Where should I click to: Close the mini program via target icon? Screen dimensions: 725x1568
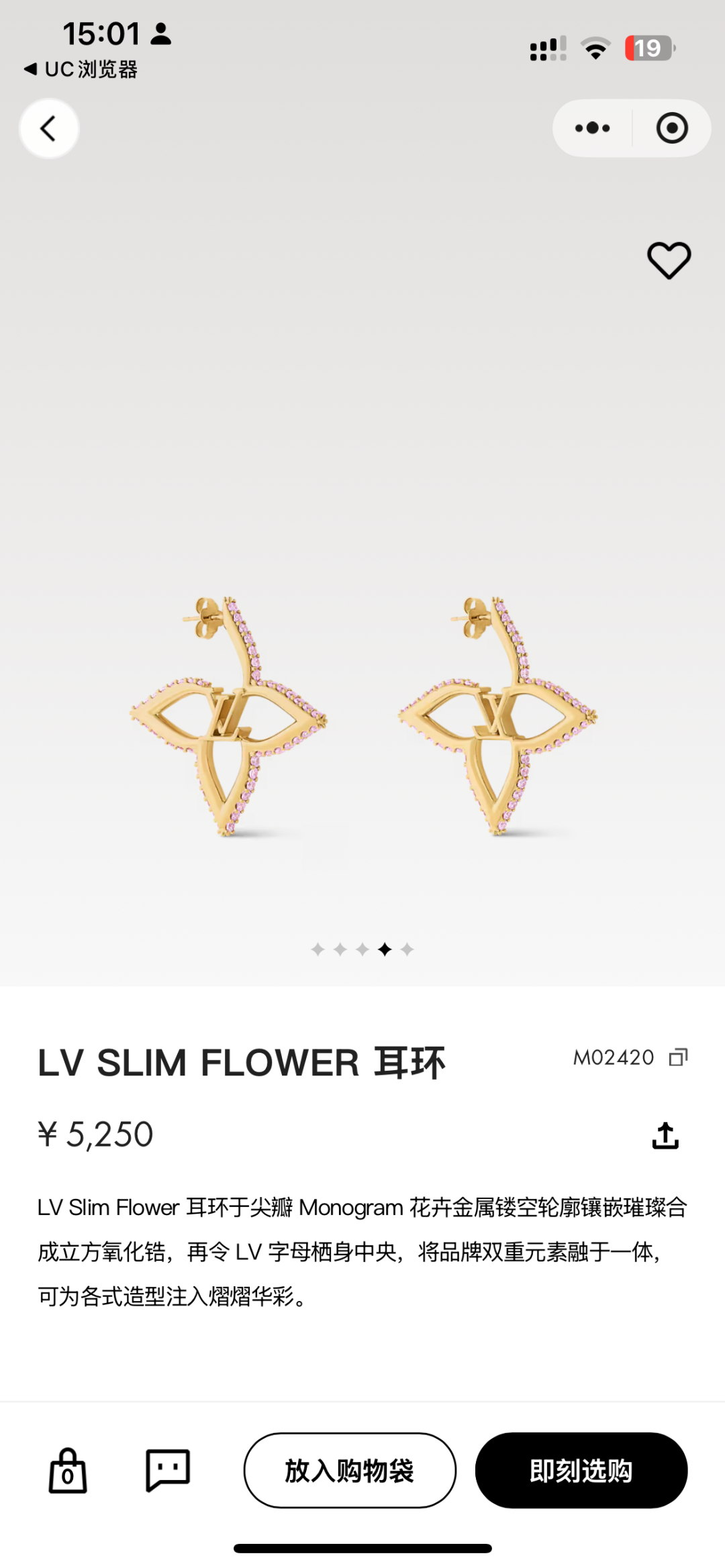click(x=672, y=128)
